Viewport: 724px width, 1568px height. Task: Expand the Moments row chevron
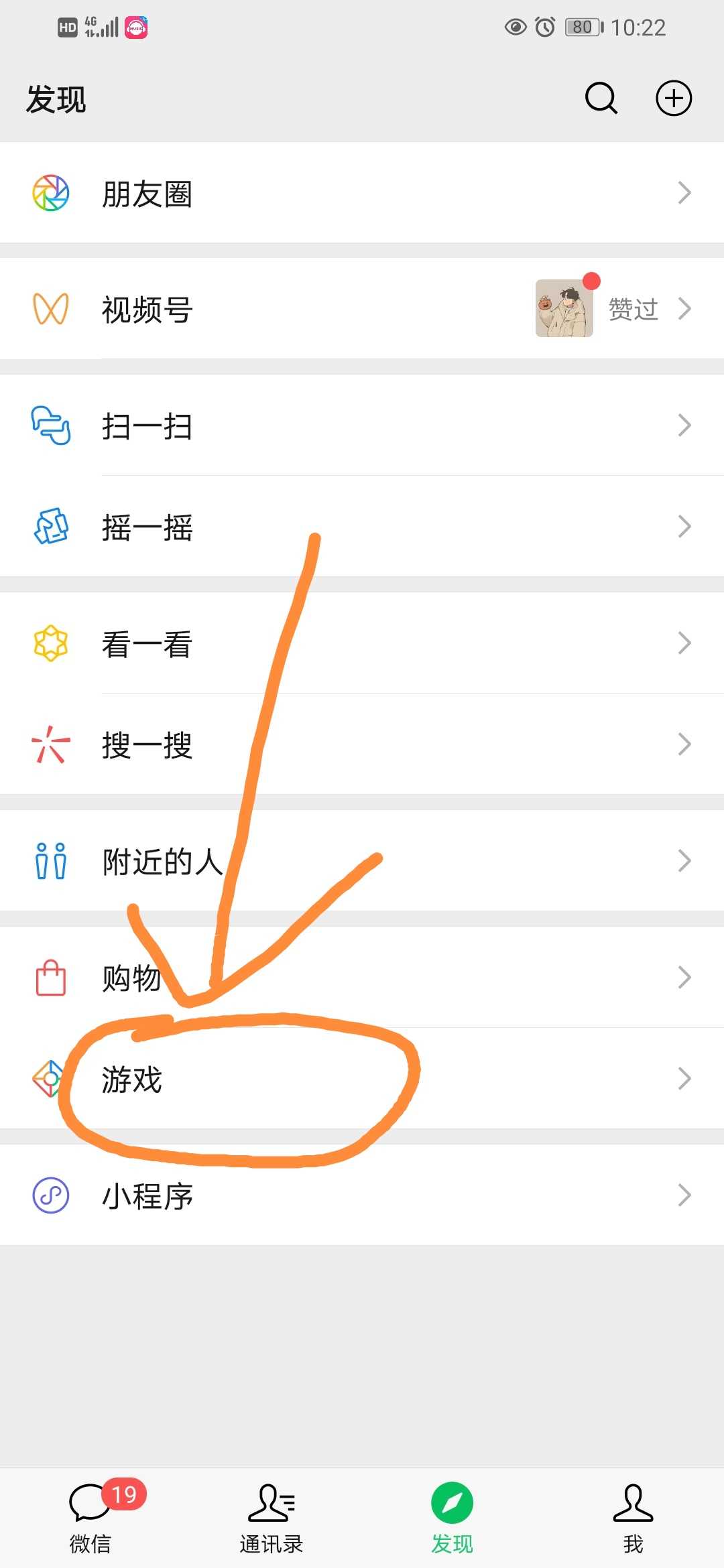(685, 192)
